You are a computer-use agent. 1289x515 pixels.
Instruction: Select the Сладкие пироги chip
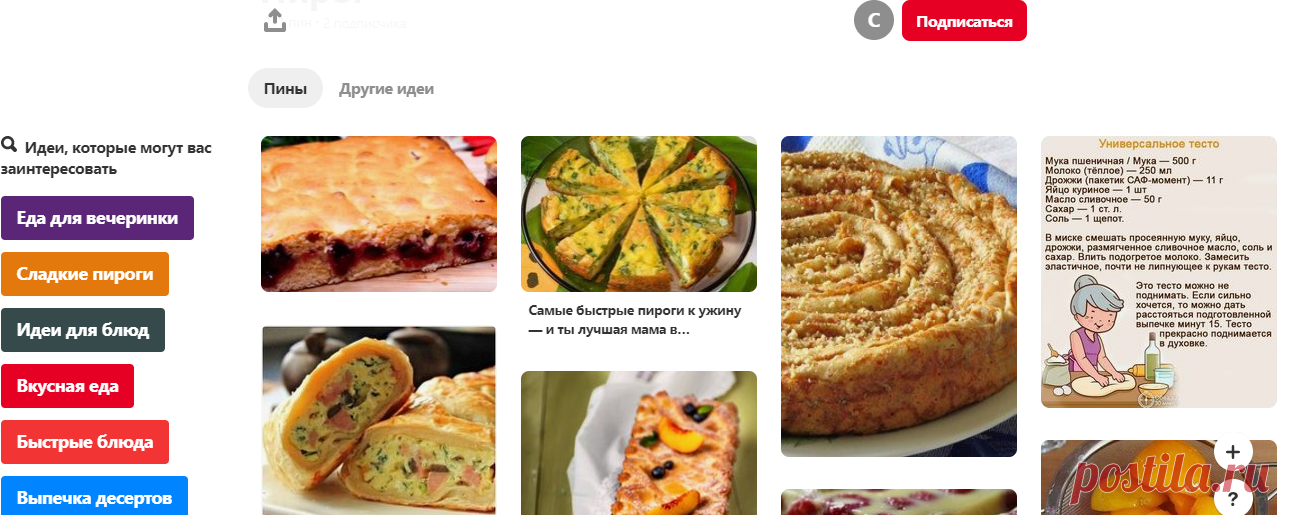(x=85, y=274)
